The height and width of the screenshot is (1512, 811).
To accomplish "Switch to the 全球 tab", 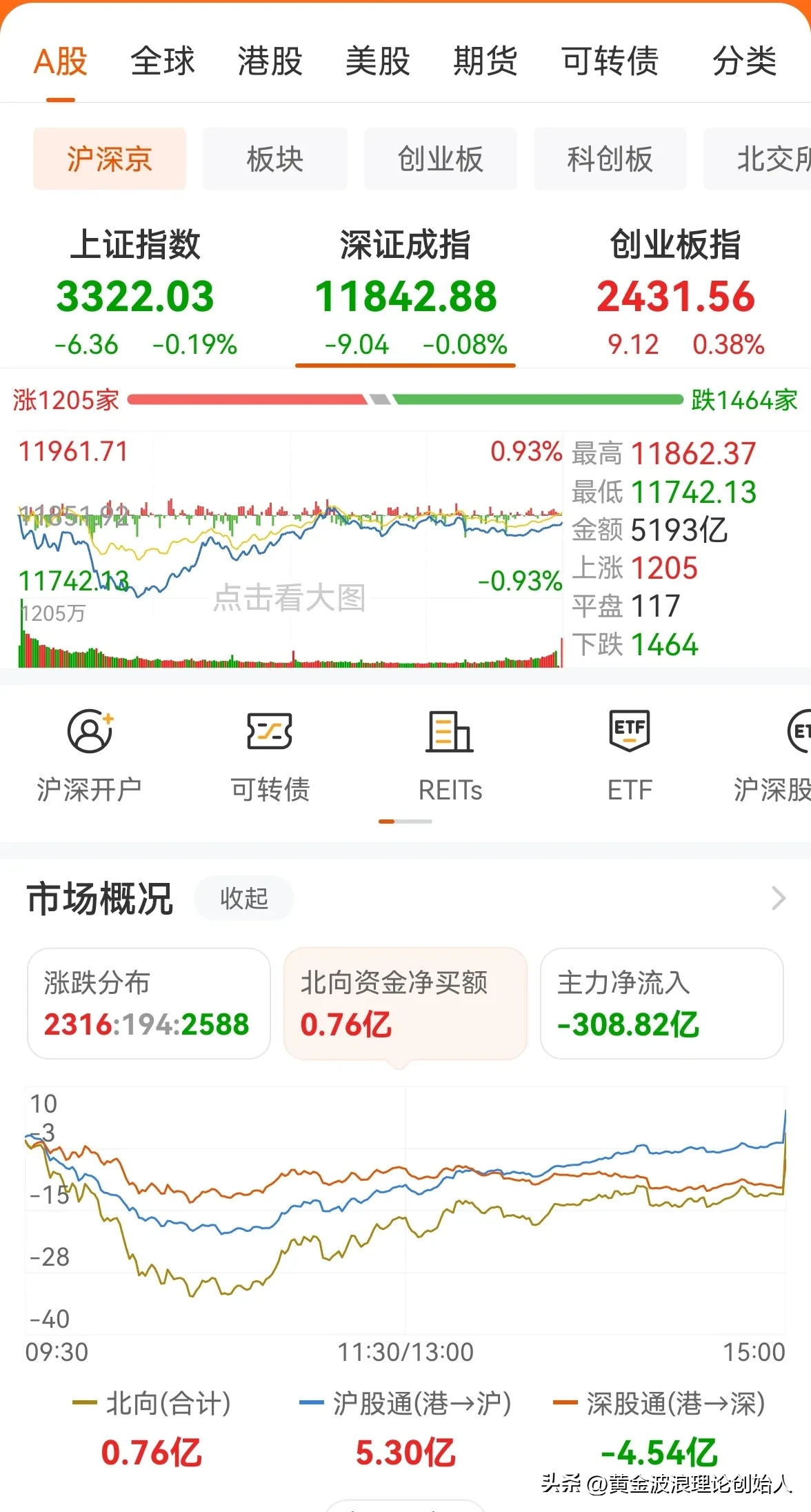I will pyautogui.click(x=163, y=61).
